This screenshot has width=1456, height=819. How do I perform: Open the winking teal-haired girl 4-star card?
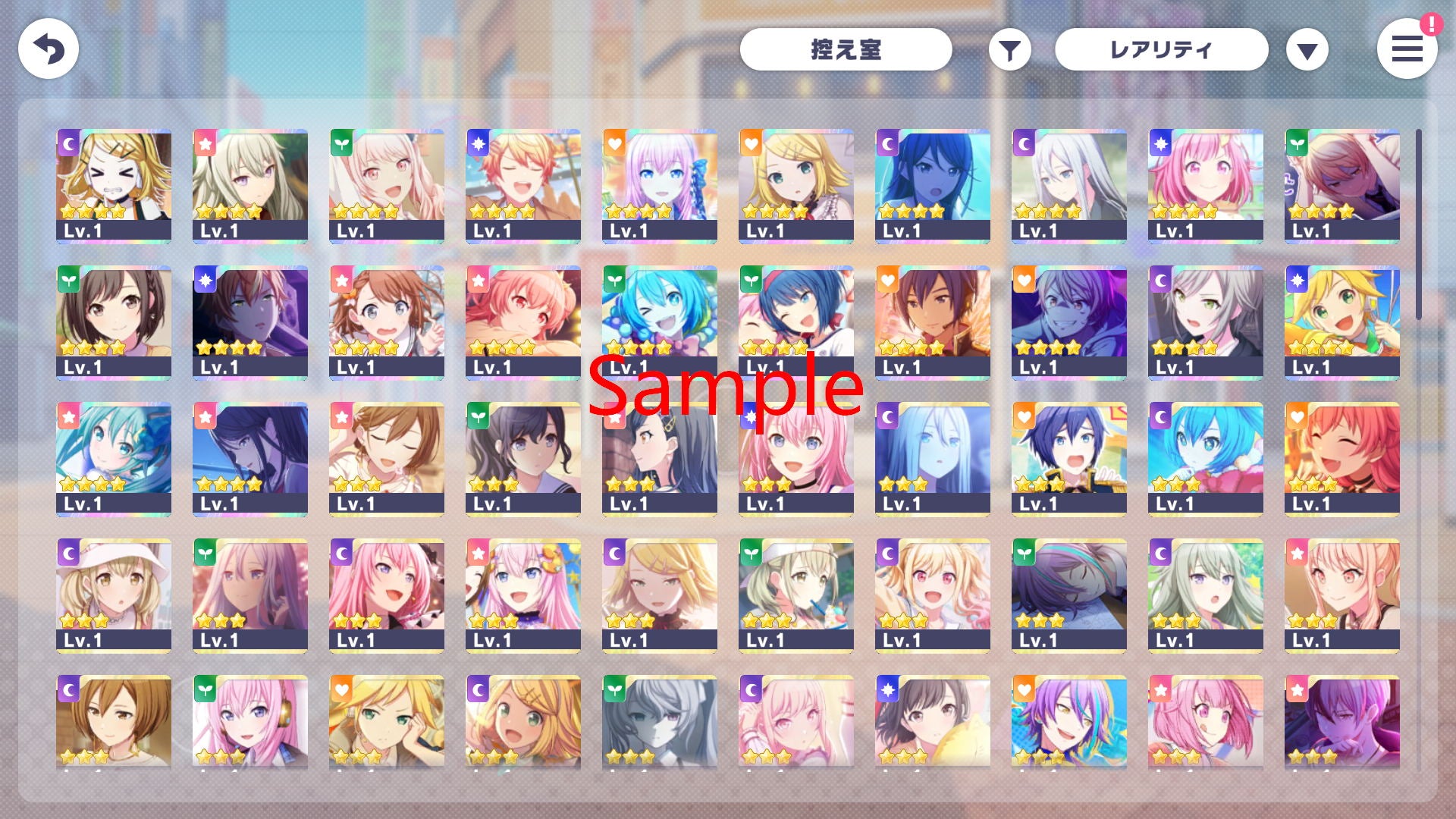point(660,322)
